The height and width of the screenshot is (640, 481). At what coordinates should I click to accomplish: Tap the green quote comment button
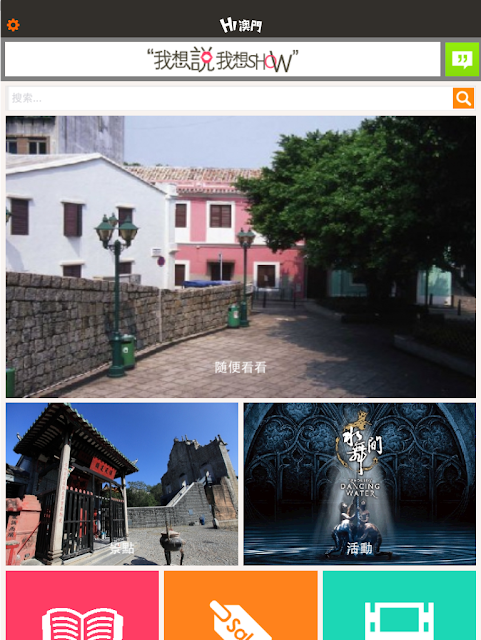462,59
